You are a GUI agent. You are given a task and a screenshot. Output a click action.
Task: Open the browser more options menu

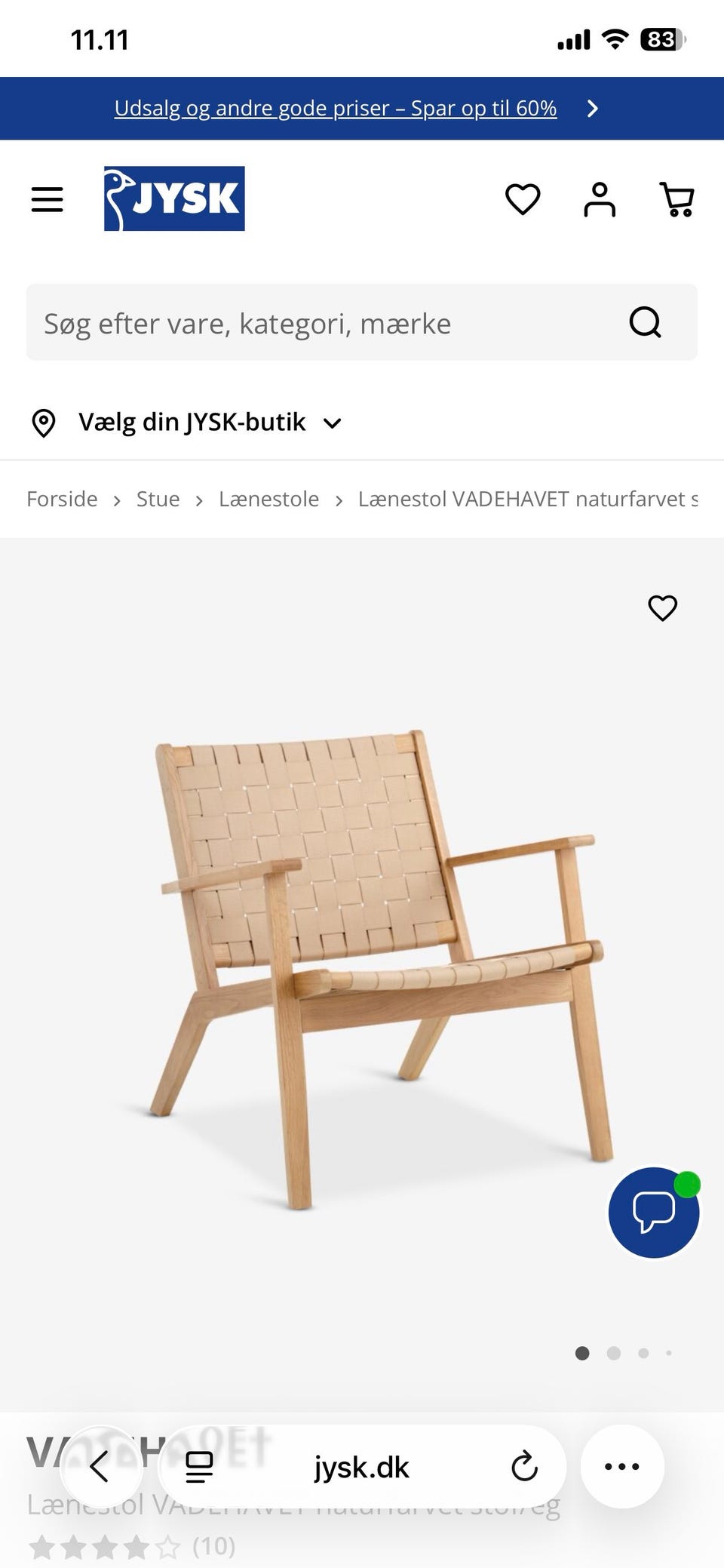(622, 1467)
